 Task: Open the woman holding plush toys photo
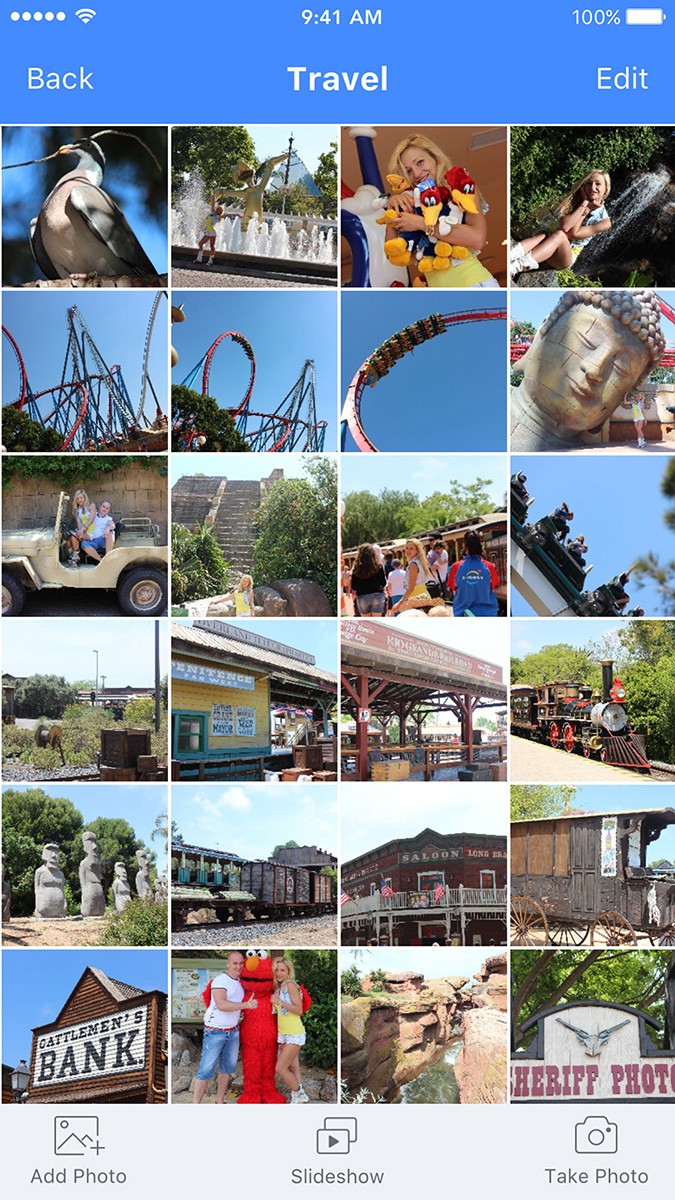424,207
